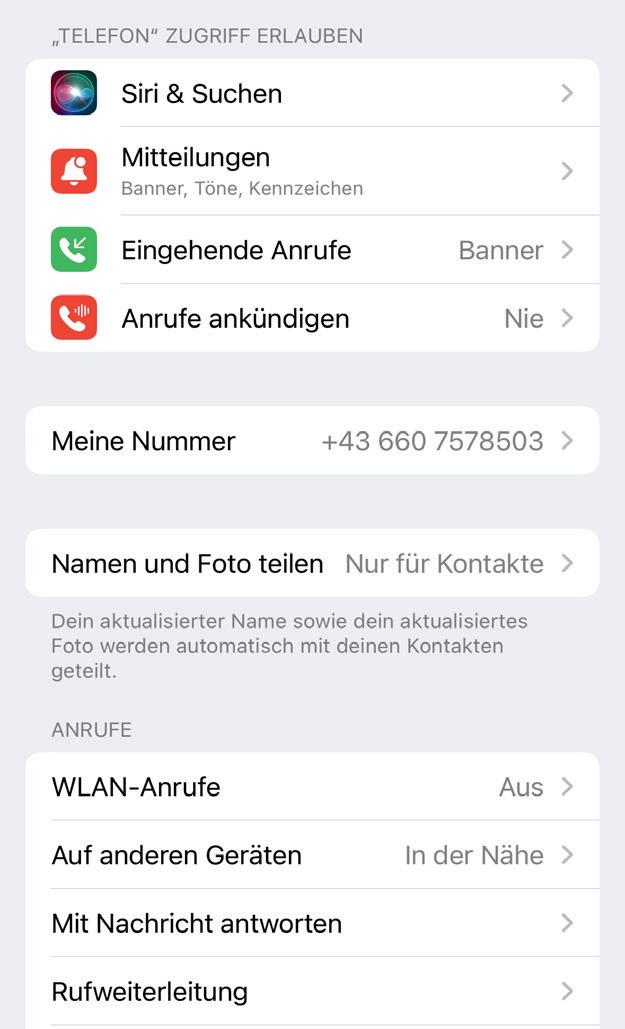Open Meine Nummer row

click(312, 441)
